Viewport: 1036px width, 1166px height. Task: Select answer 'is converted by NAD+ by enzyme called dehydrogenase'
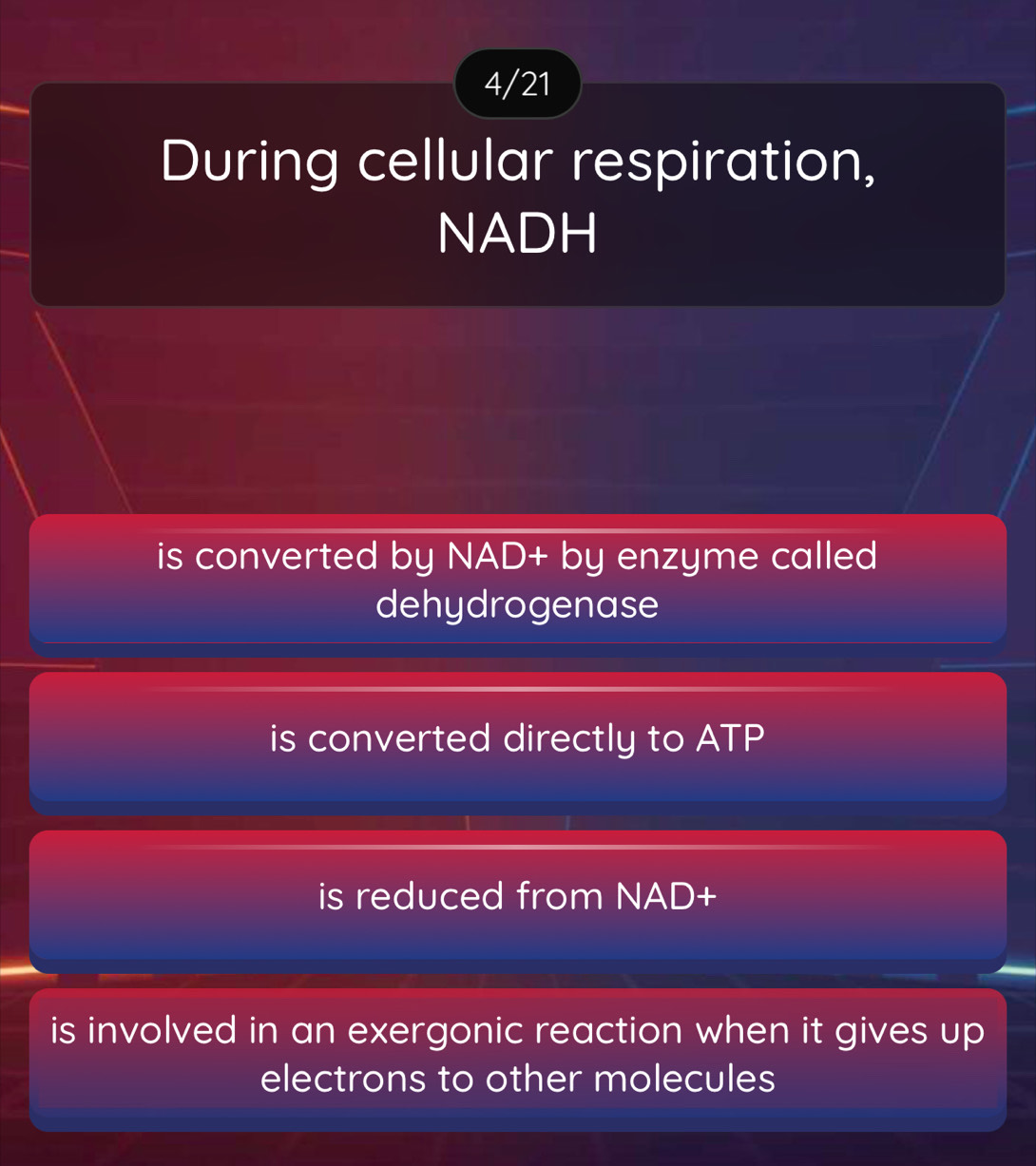[517, 580]
